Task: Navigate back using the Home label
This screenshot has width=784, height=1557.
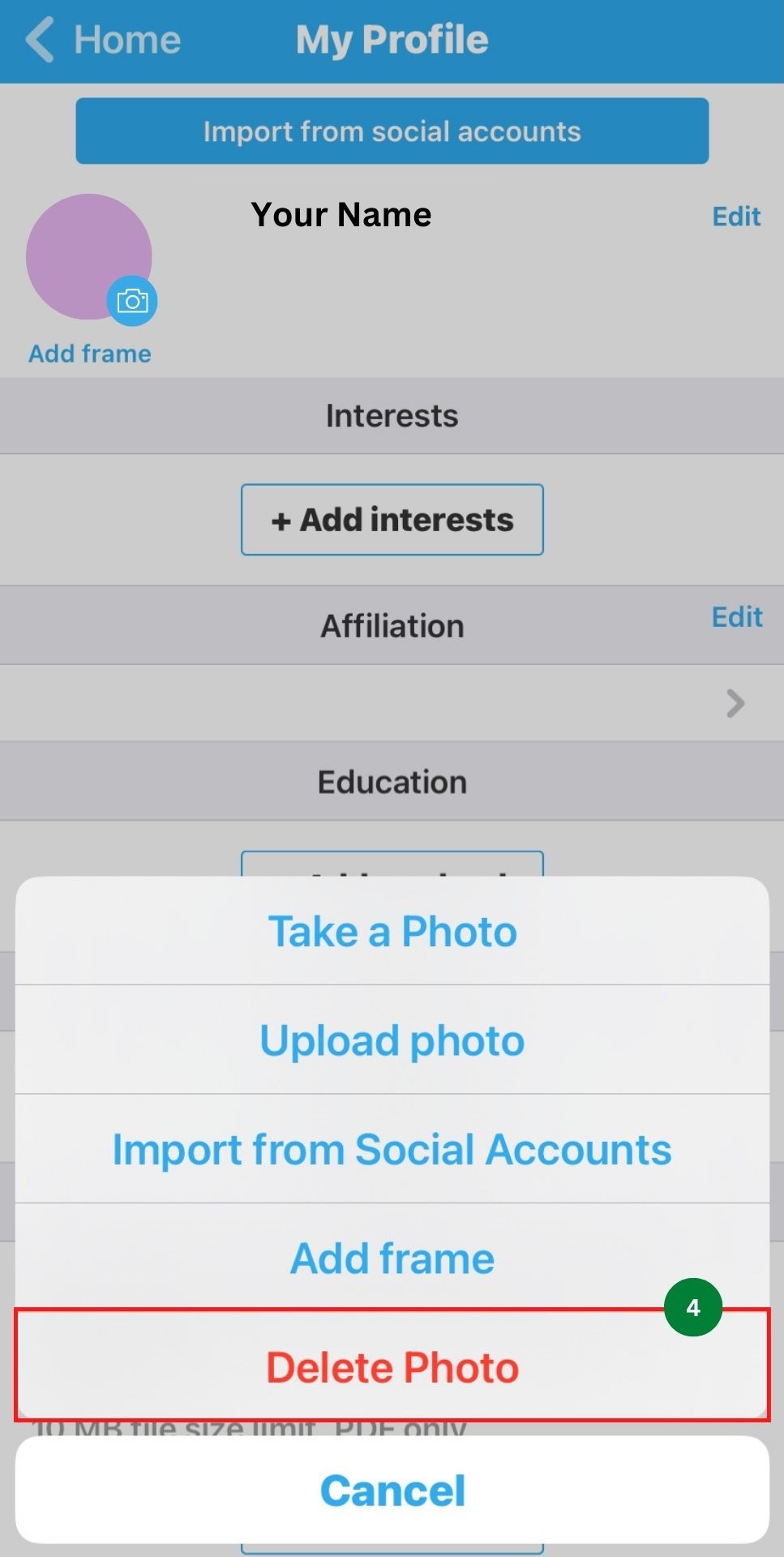Action: tap(126, 39)
